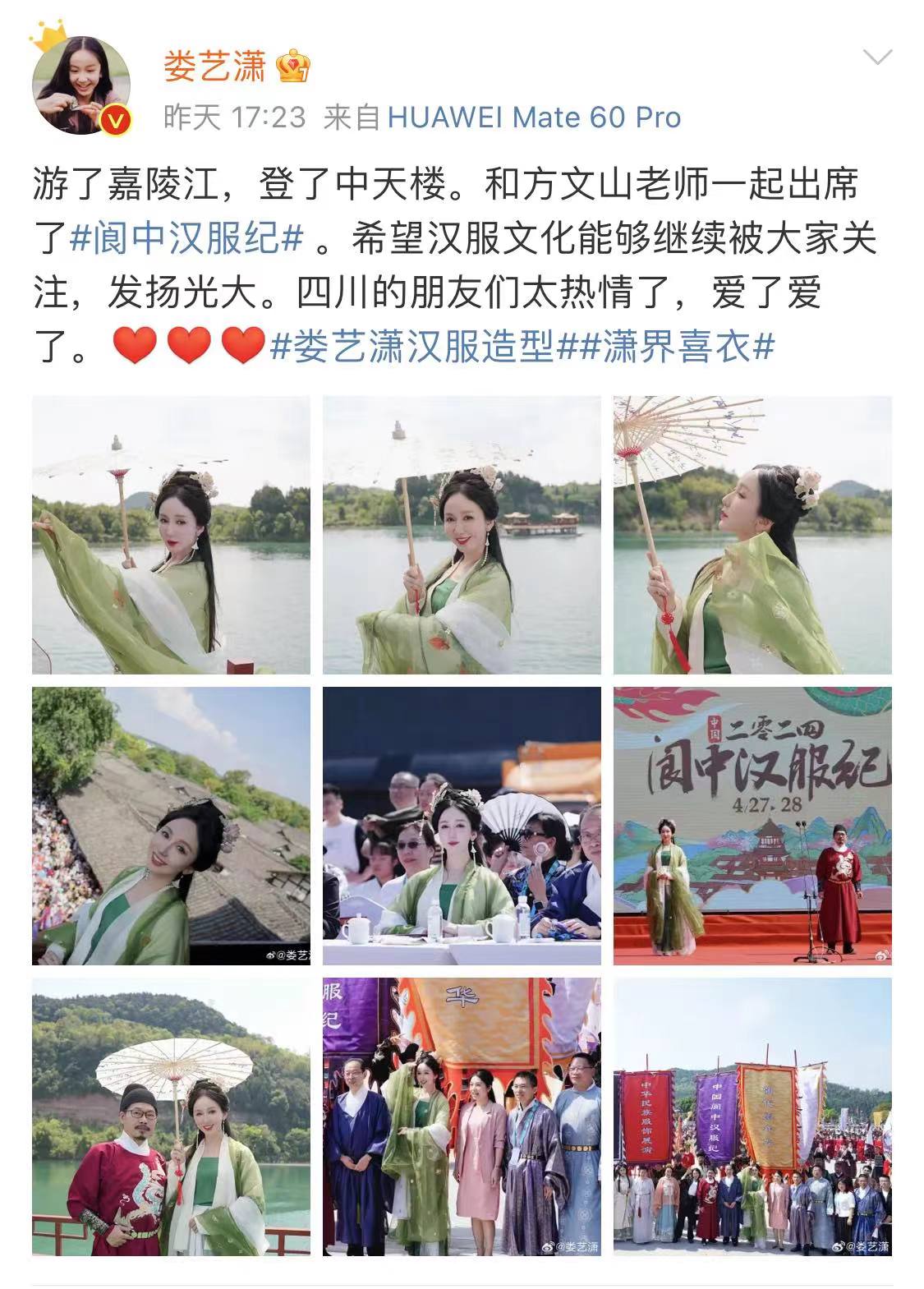Viewport: 924px width, 1289px height.
Task: Open the HUAWEI Mate 60 Pro source link
Action: coord(534,117)
